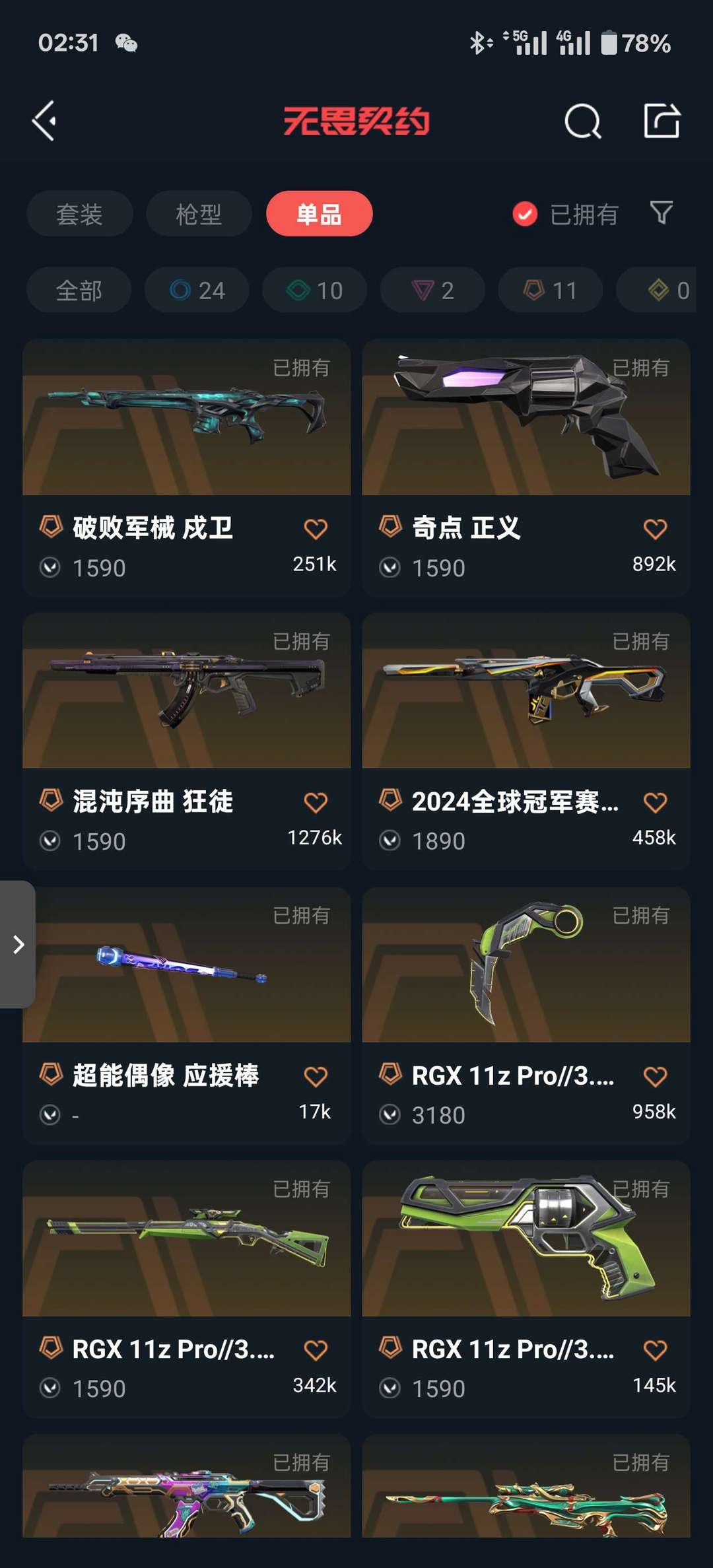Open the search icon
Image resolution: width=713 pixels, height=1568 pixels.
pyautogui.click(x=583, y=121)
